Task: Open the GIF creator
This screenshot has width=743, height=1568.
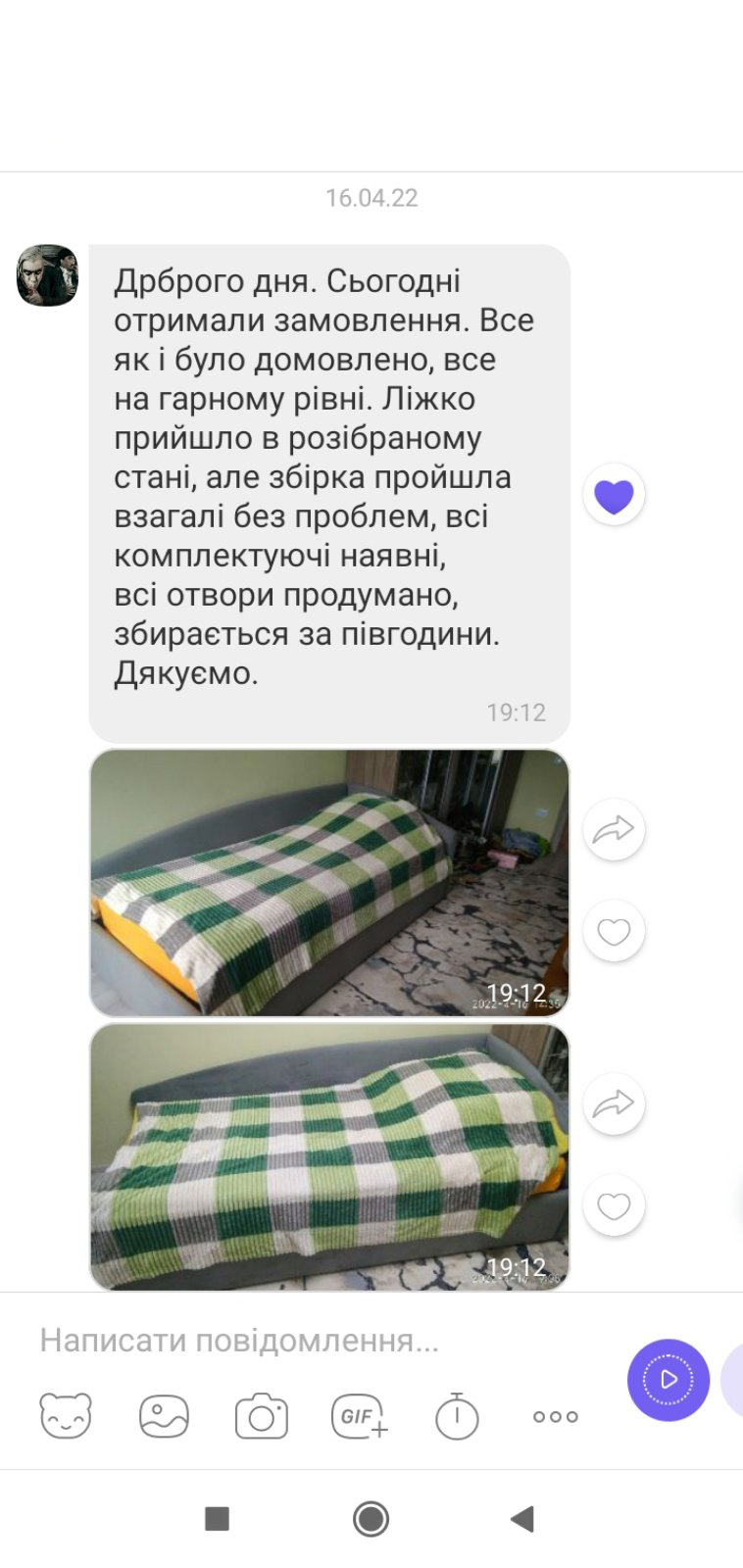Action: (360, 1416)
